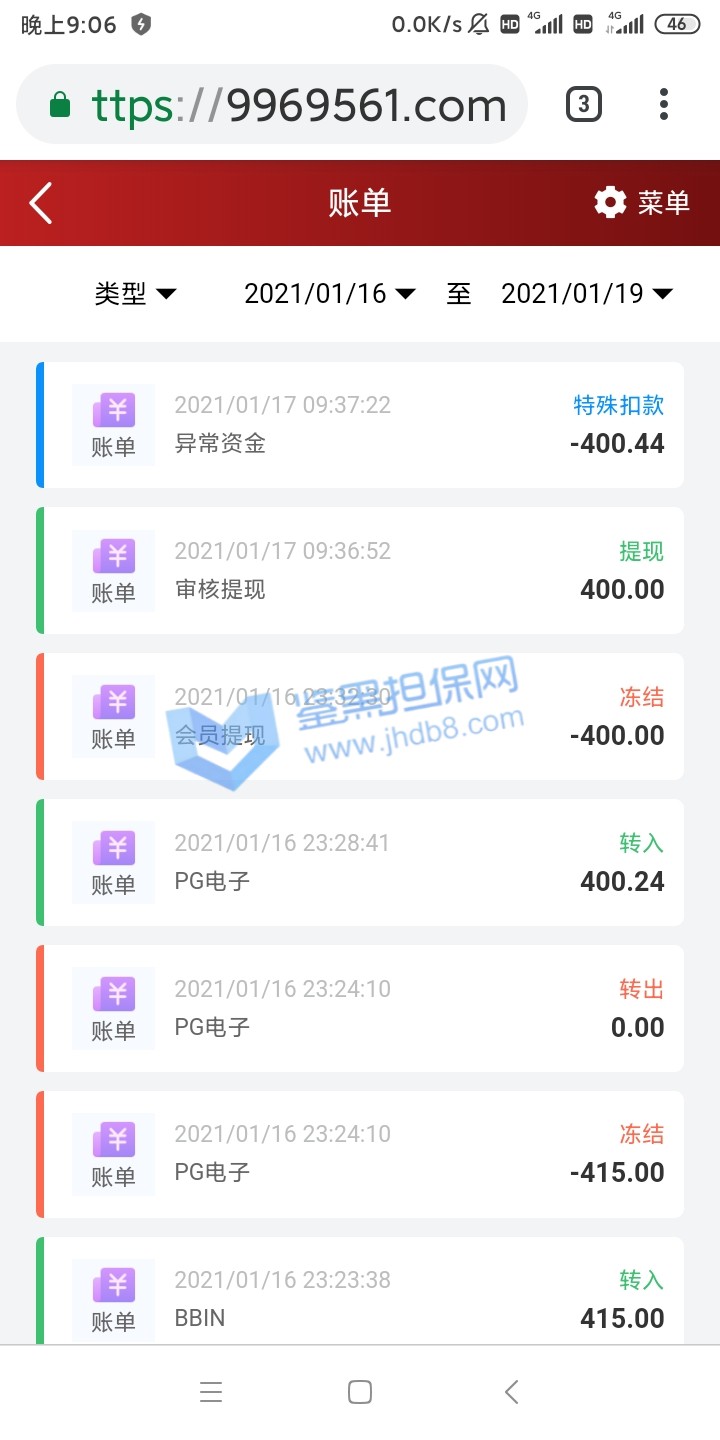Change the end date 2021/01/19
Image resolution: width=720 pixels, height=1440 pixels.
tap(586, 293)
